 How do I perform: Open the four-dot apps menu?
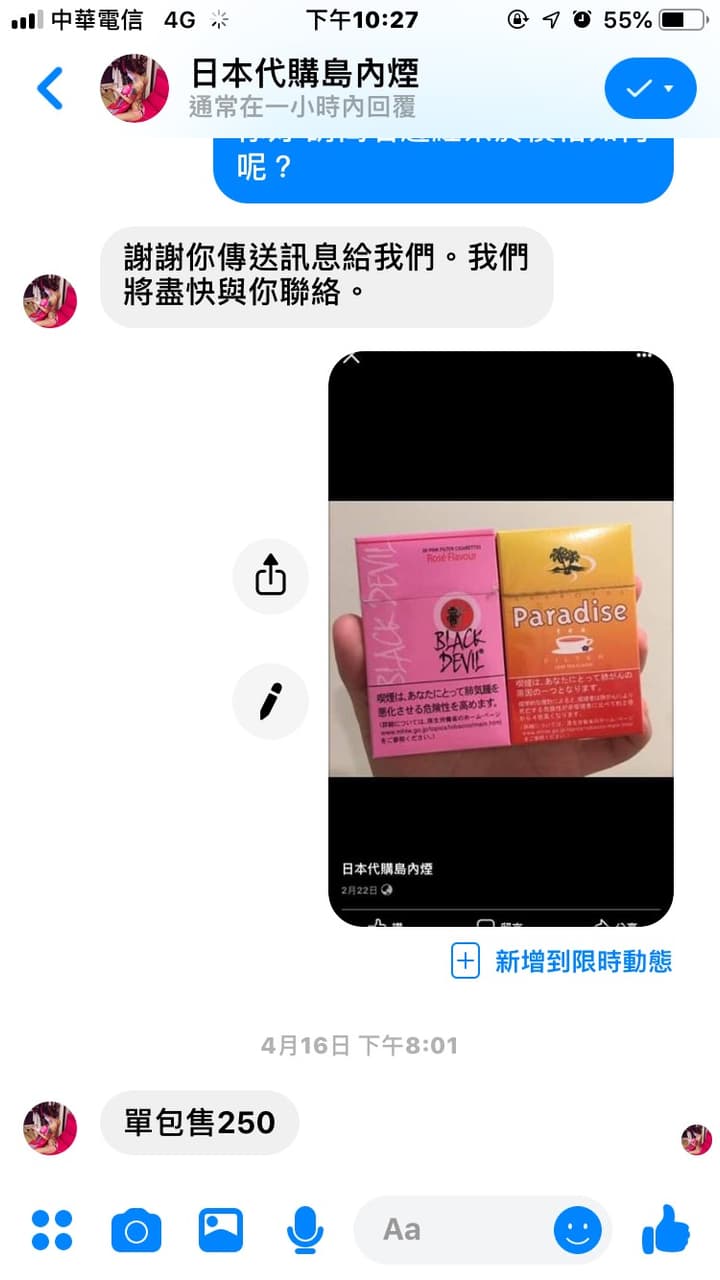(x=52, y=1230)
